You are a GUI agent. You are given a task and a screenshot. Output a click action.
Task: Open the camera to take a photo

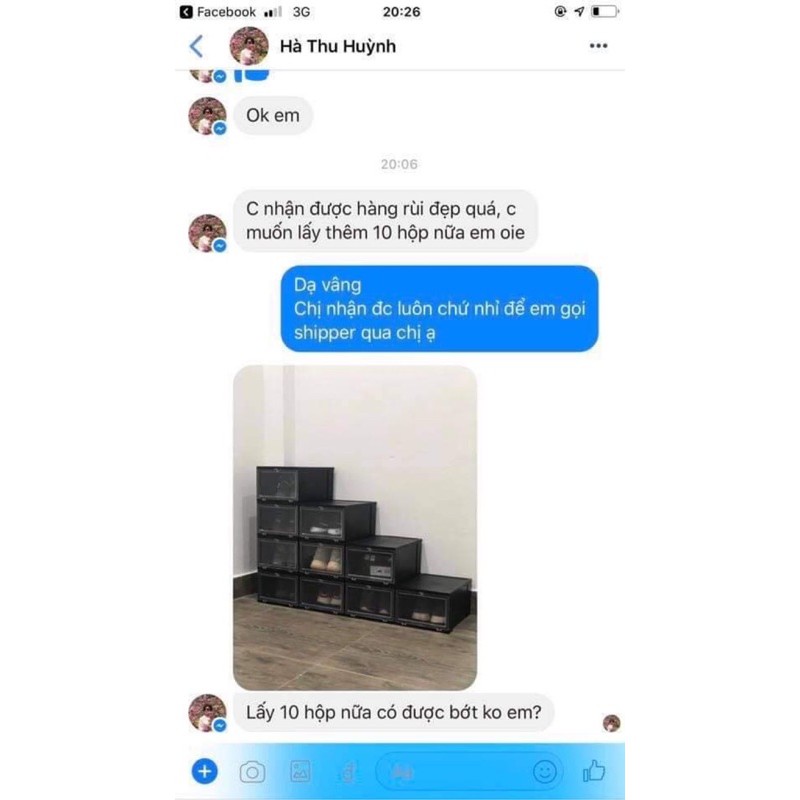click(252, 772)
